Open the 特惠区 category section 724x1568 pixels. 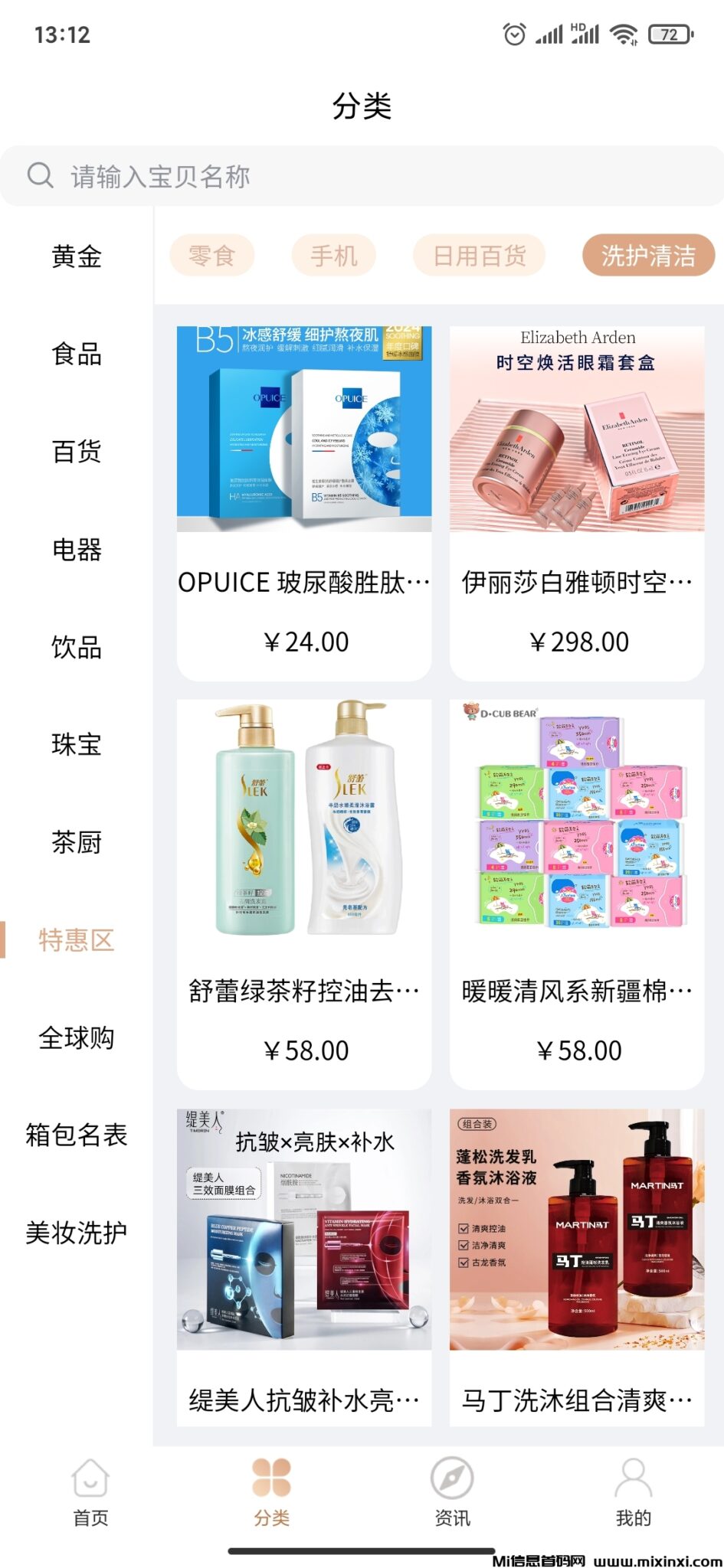point(77,941)
